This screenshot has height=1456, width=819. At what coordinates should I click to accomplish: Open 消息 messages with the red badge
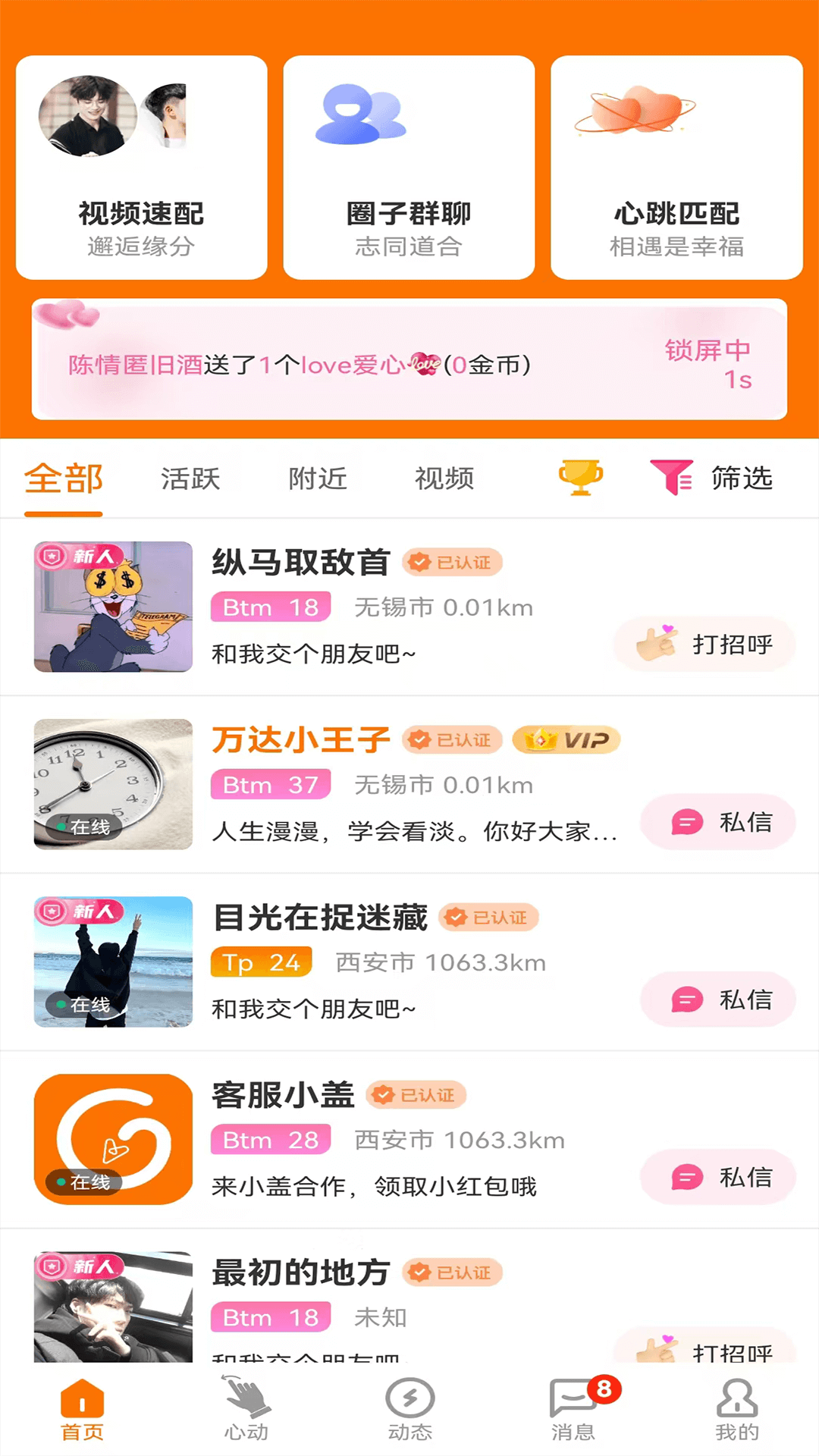573,1412
